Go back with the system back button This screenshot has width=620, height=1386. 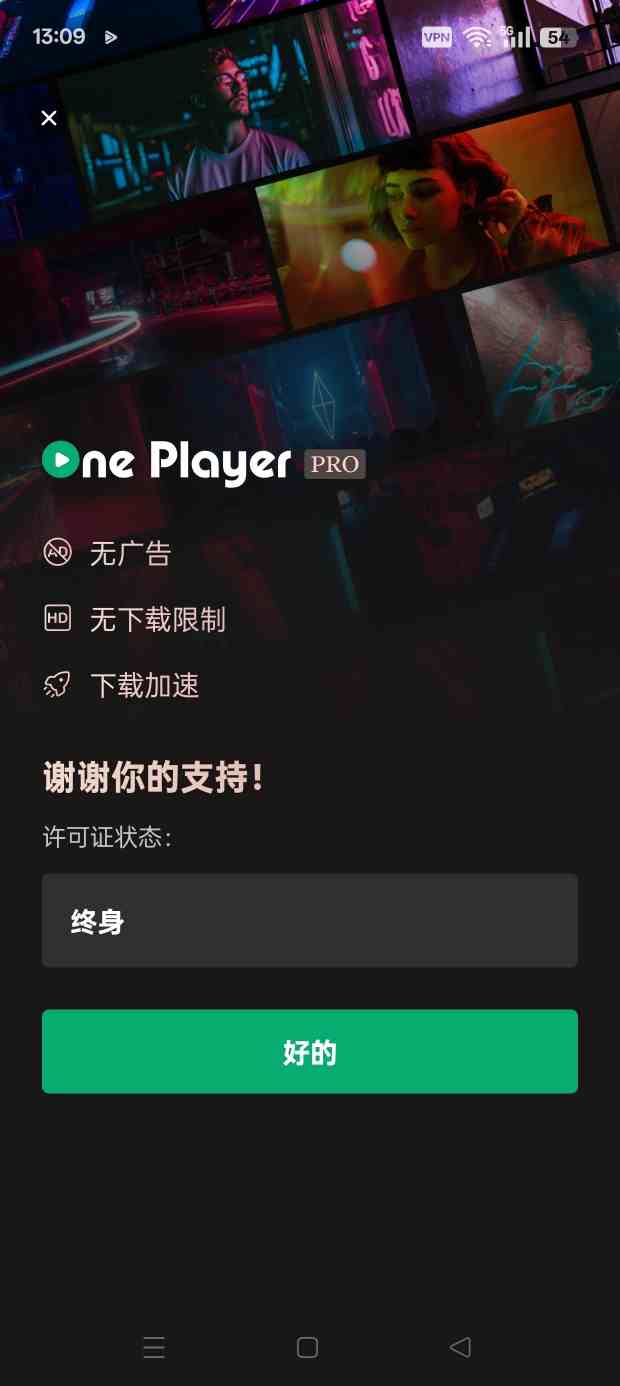460,1347
